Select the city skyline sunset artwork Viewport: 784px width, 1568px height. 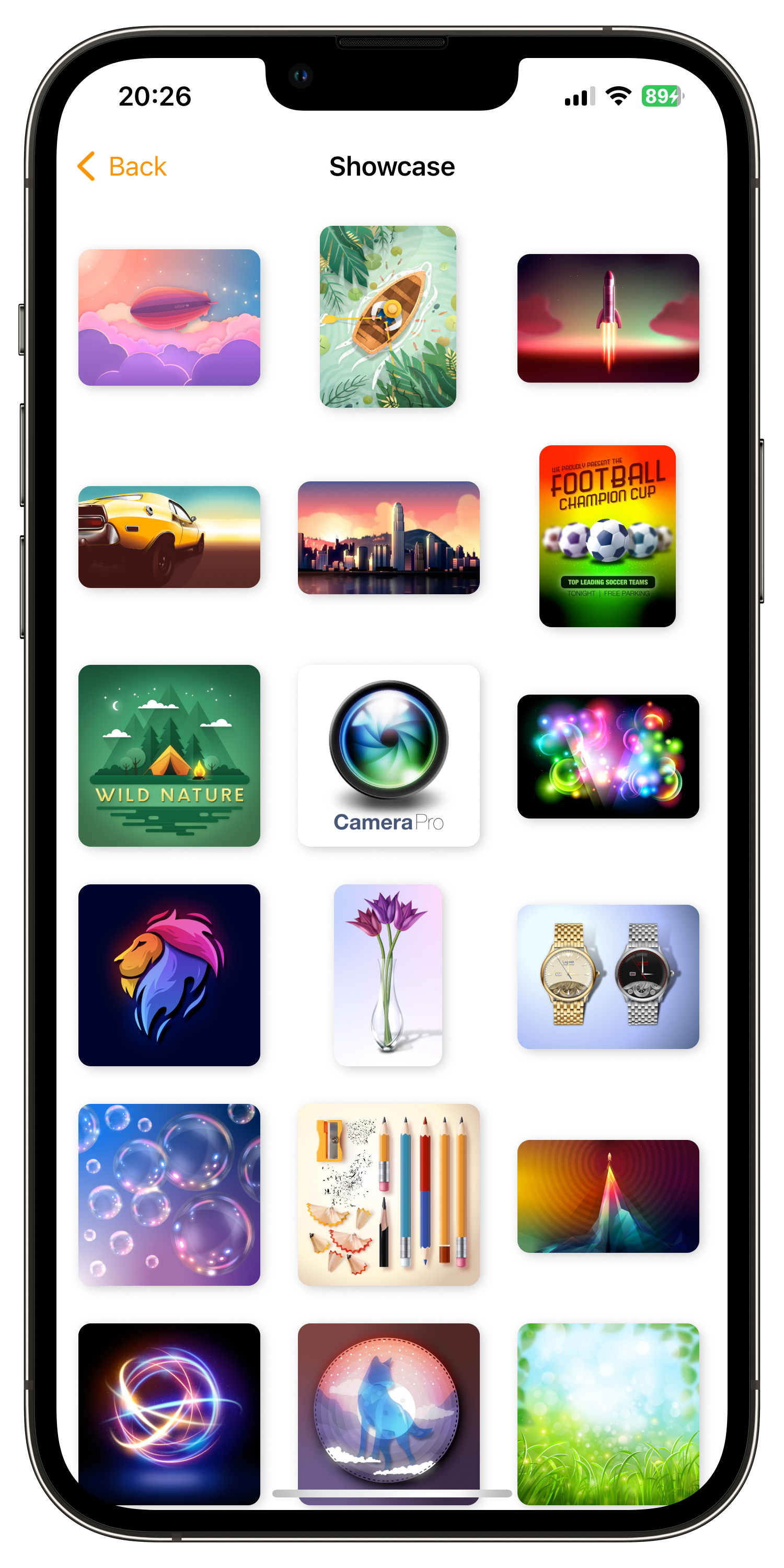coord(388,537)
